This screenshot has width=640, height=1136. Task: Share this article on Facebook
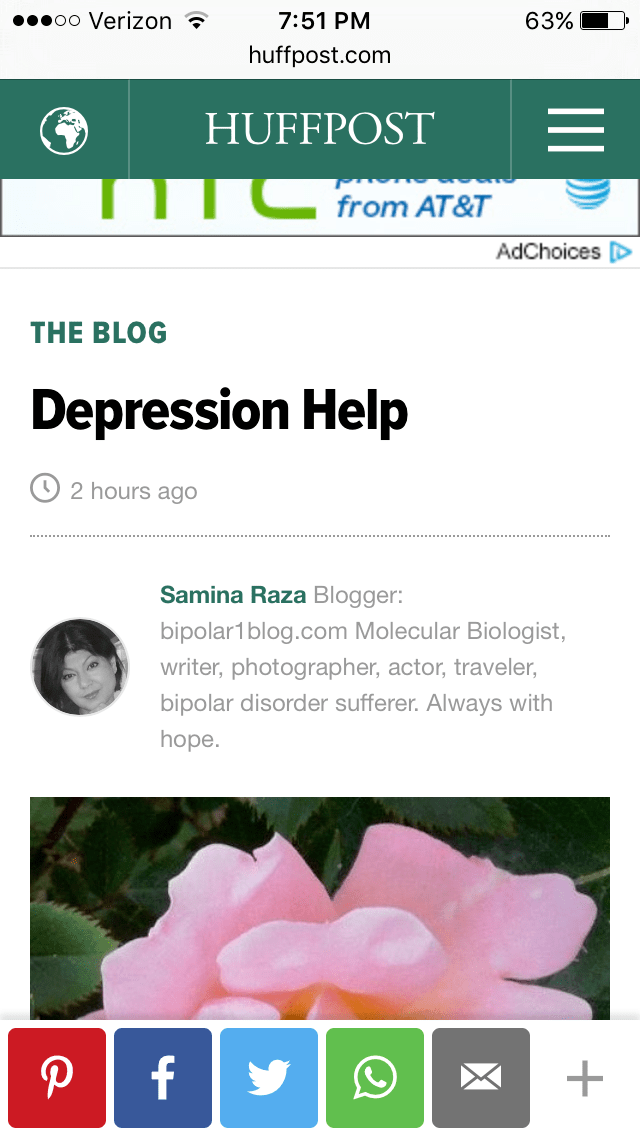click(x=163, y=1078)
